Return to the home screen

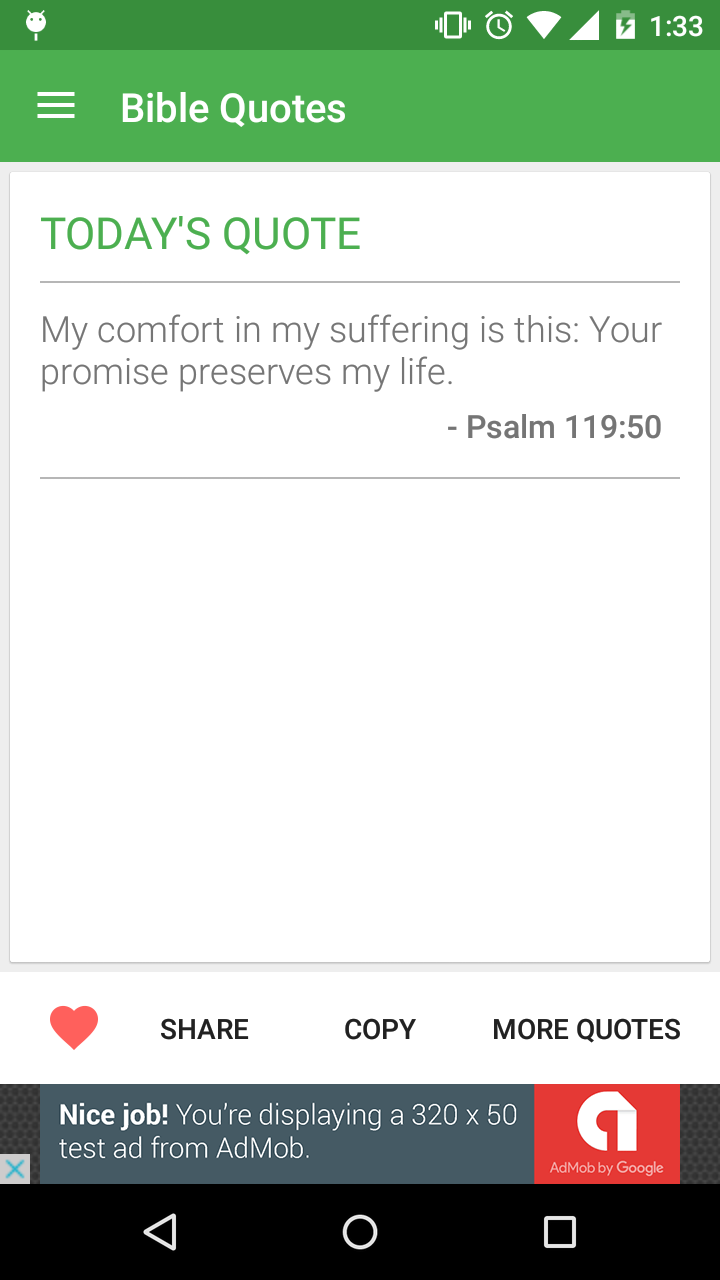click(x=360, y=1232)
